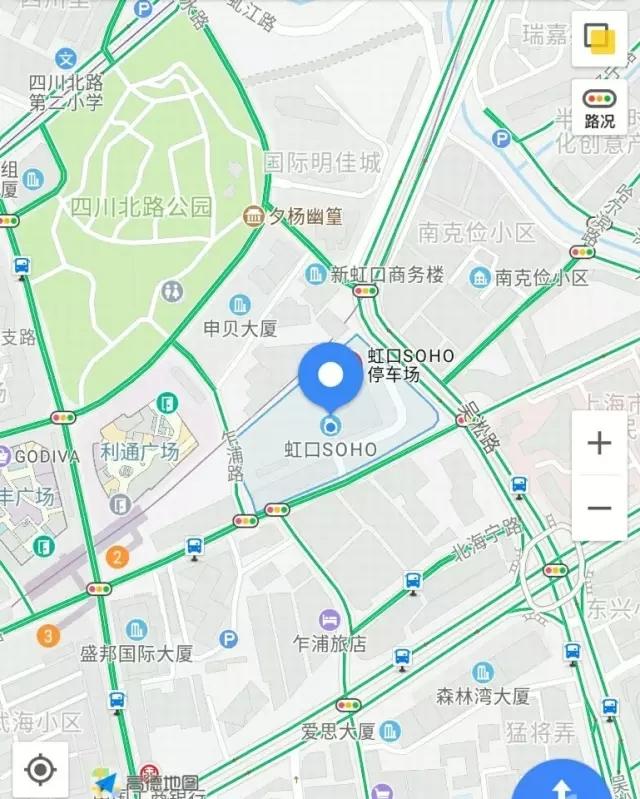This screenshot has height=799, width=640.
Task: Open the 夕杨幽篁 restaurant marker
Action: [254, 216]
